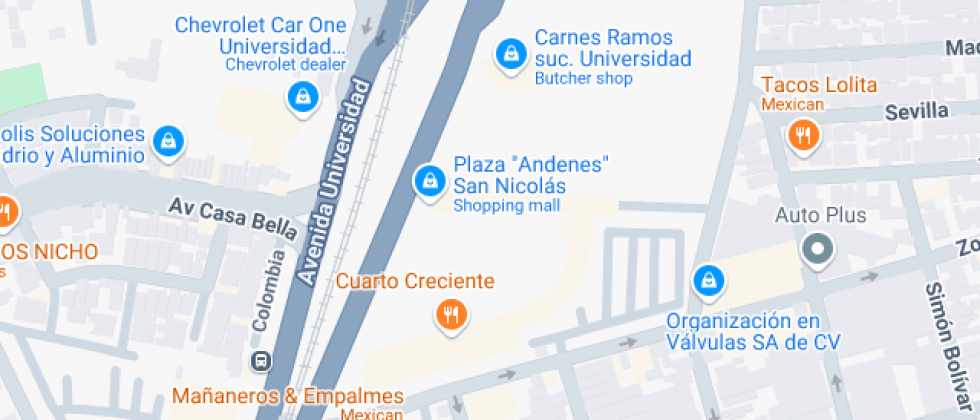Select the Cuarto Creciente restaurant marker
This screenshot has height=420, width=980.
tap(451, 316)
